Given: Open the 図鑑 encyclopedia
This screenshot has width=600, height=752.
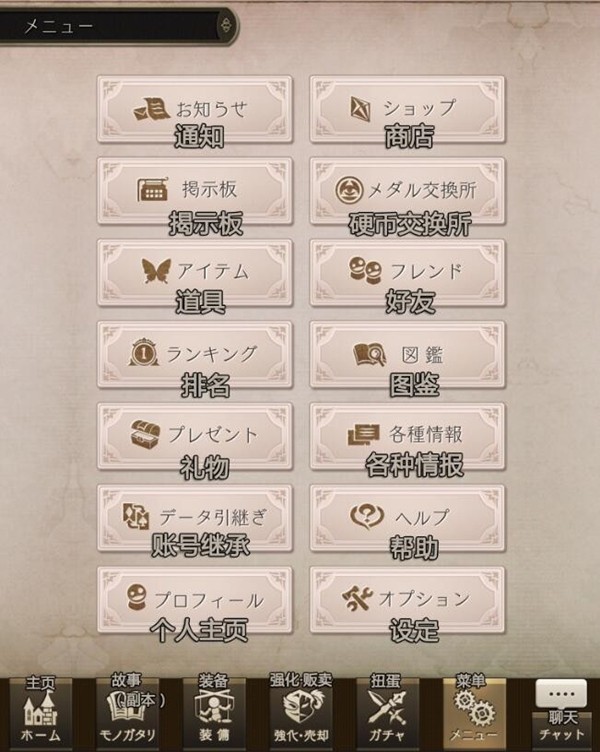Looking at the screenshot, I should coord(407,354).
